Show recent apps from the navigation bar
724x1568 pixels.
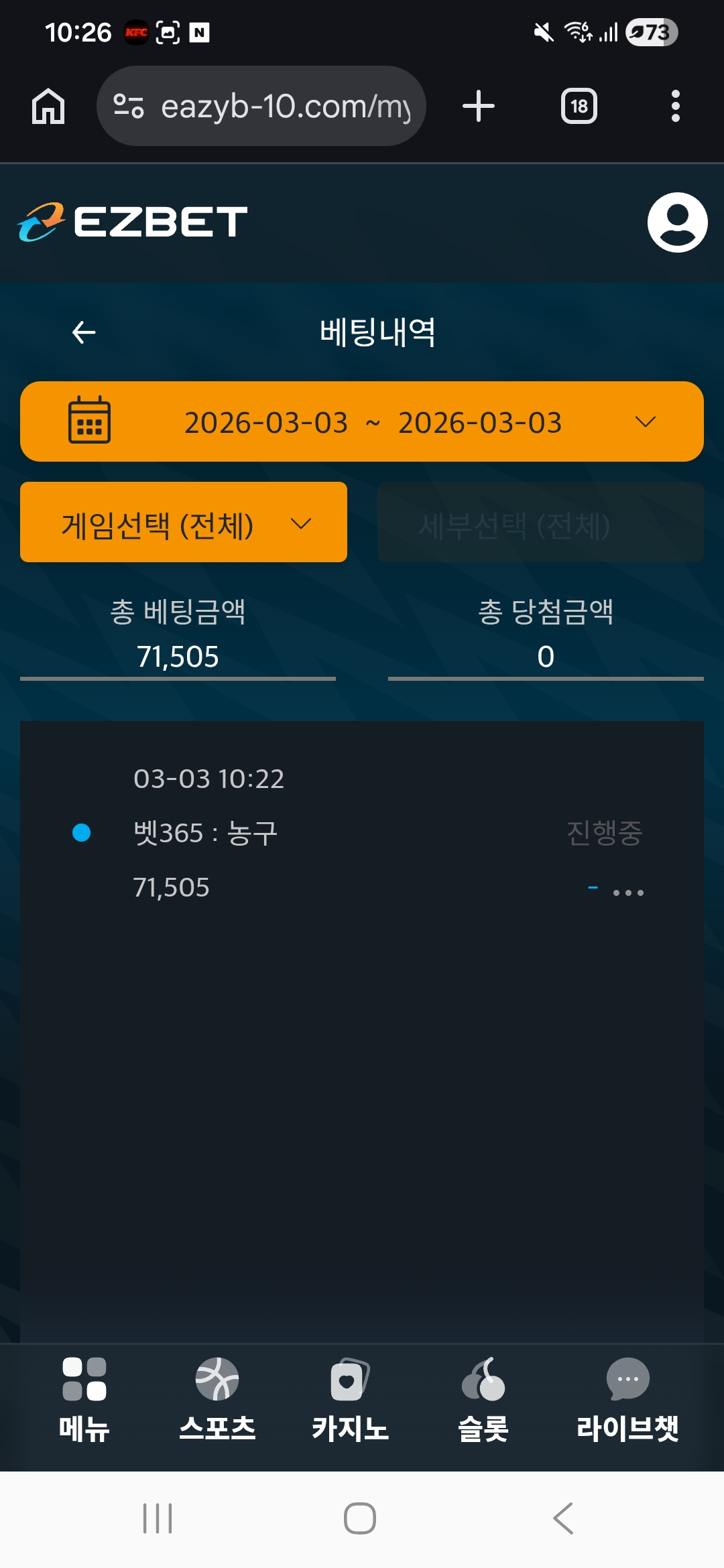(x=158, y=1518)
